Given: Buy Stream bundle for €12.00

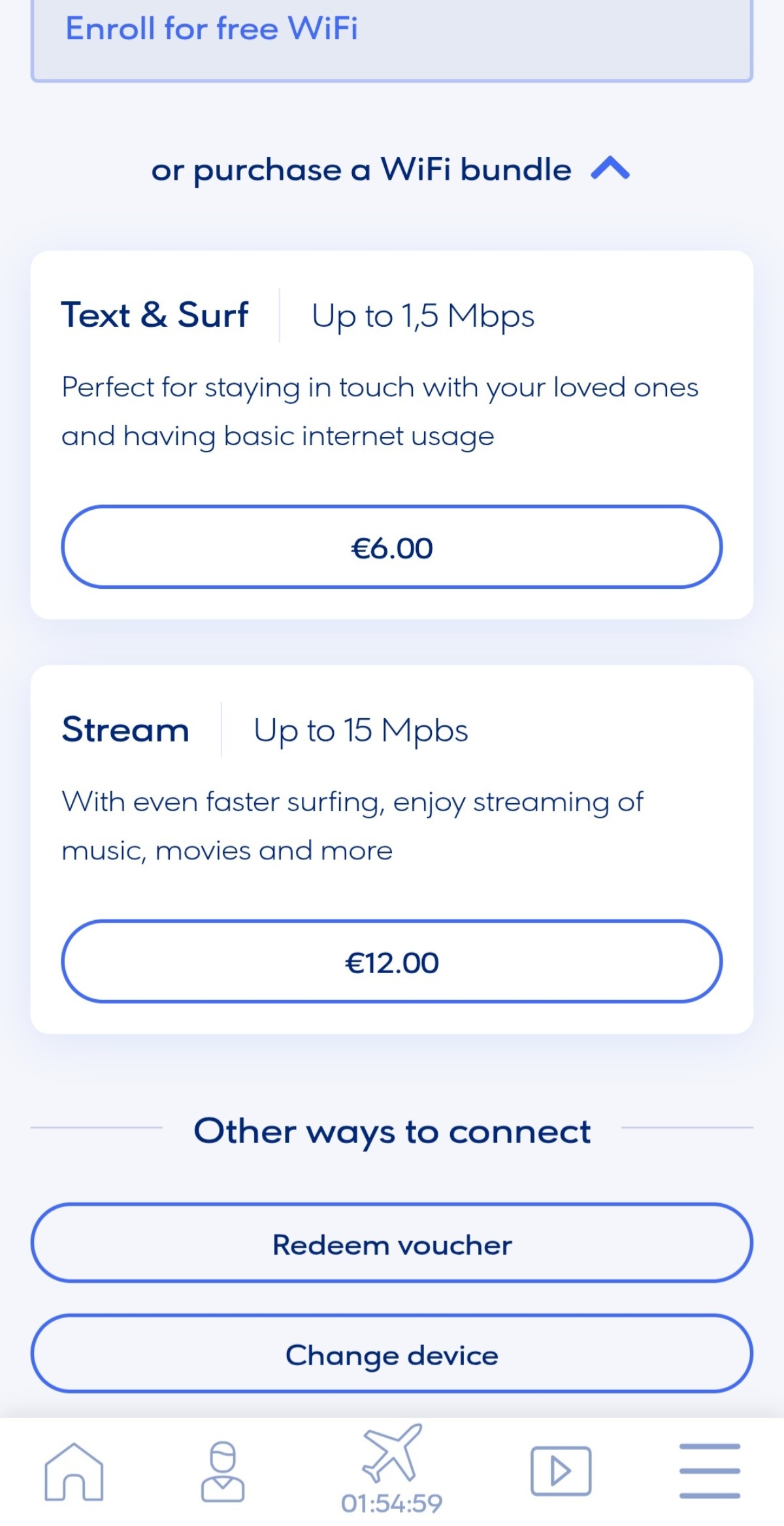Looking at the screenshot, I should coord(392,961).
